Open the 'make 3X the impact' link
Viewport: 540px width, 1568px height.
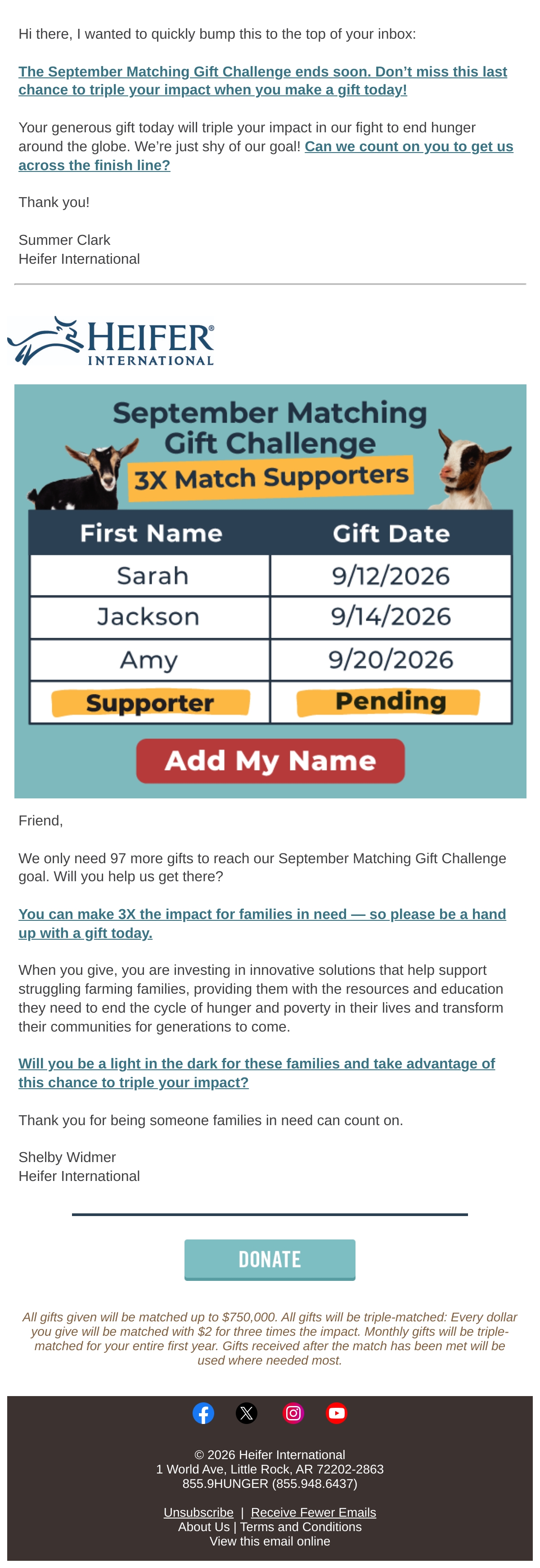point(262,924)
